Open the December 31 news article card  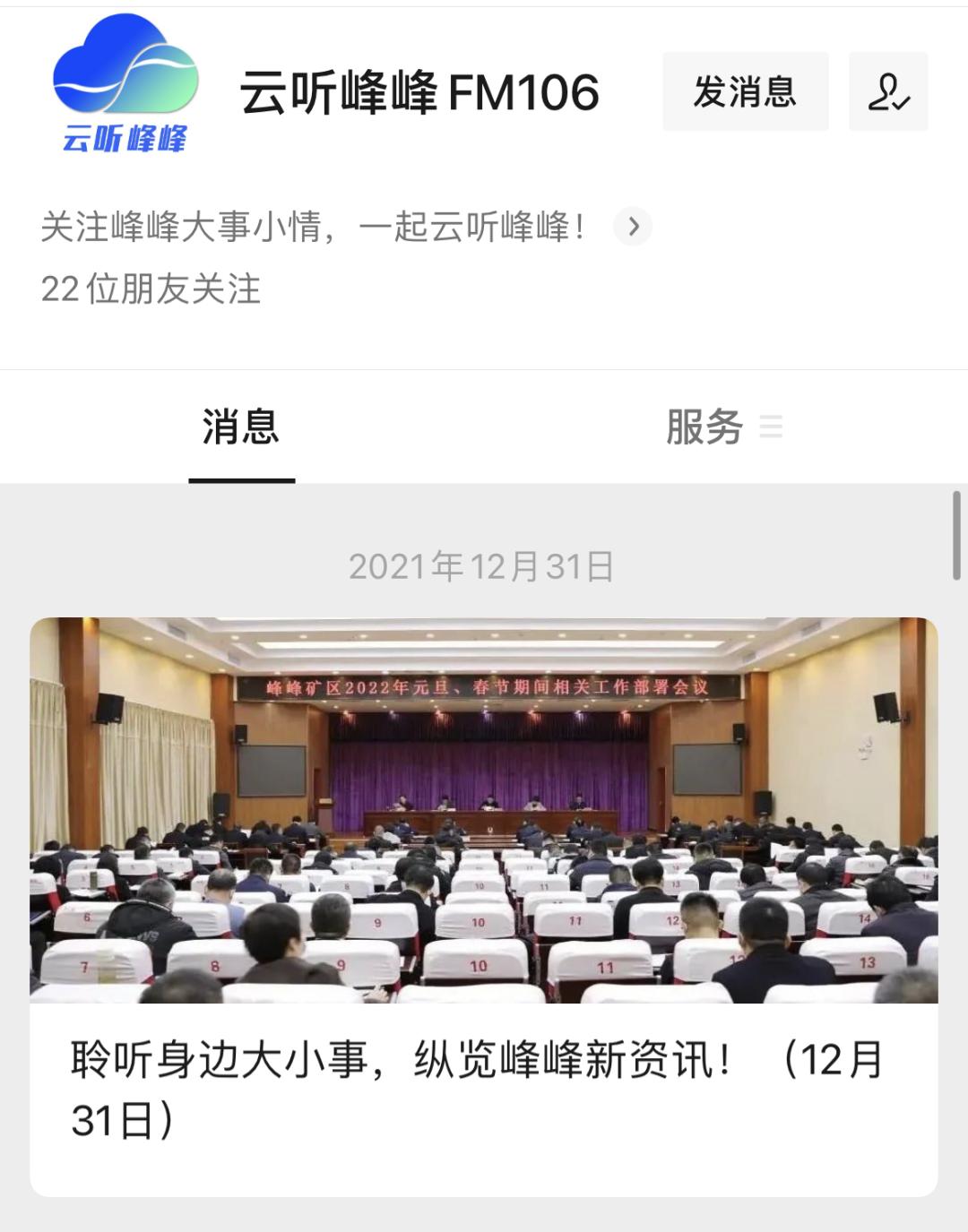pyautogui.click(x=483, y=905)
